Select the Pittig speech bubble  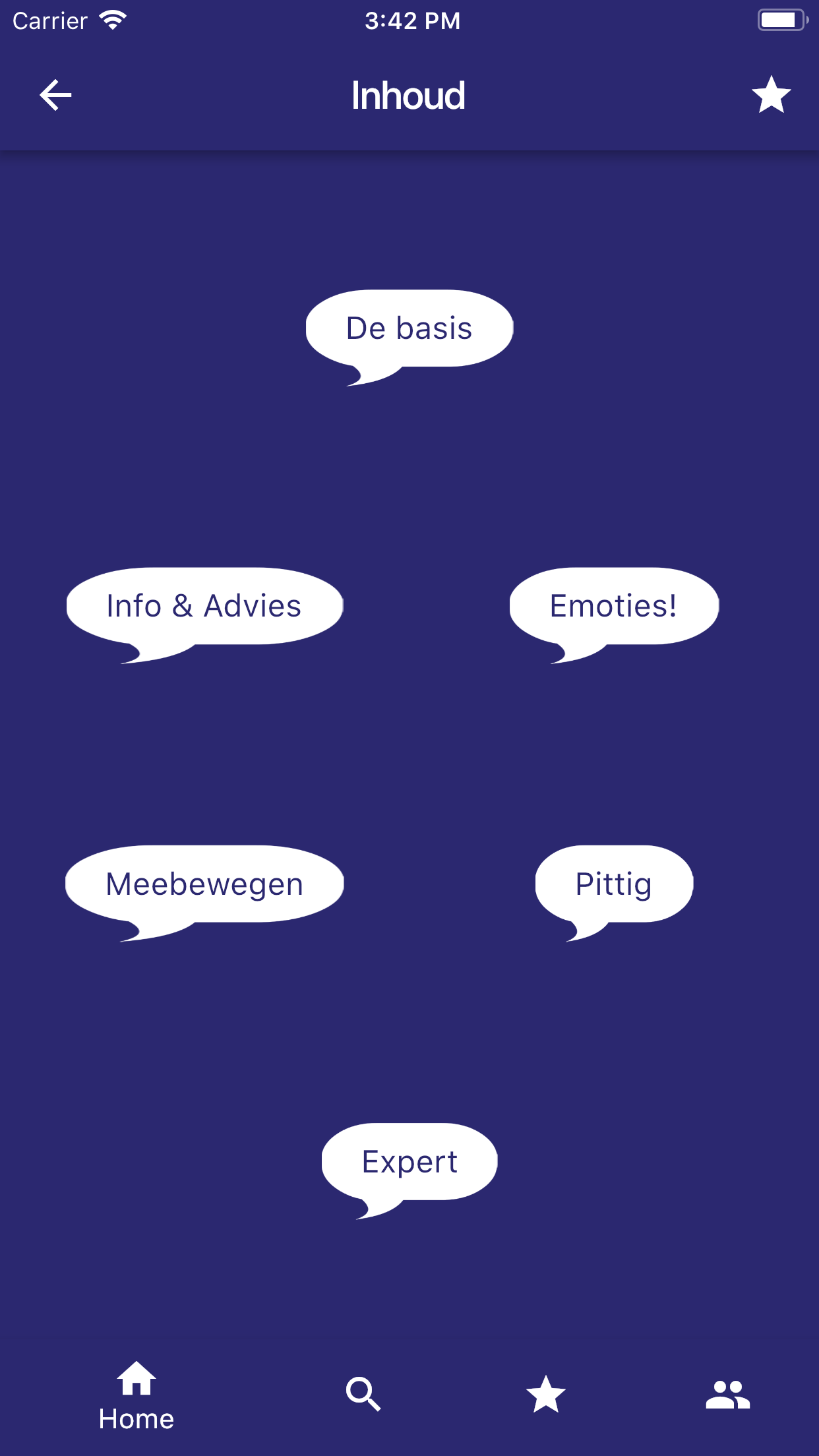(x=613, y=884)
